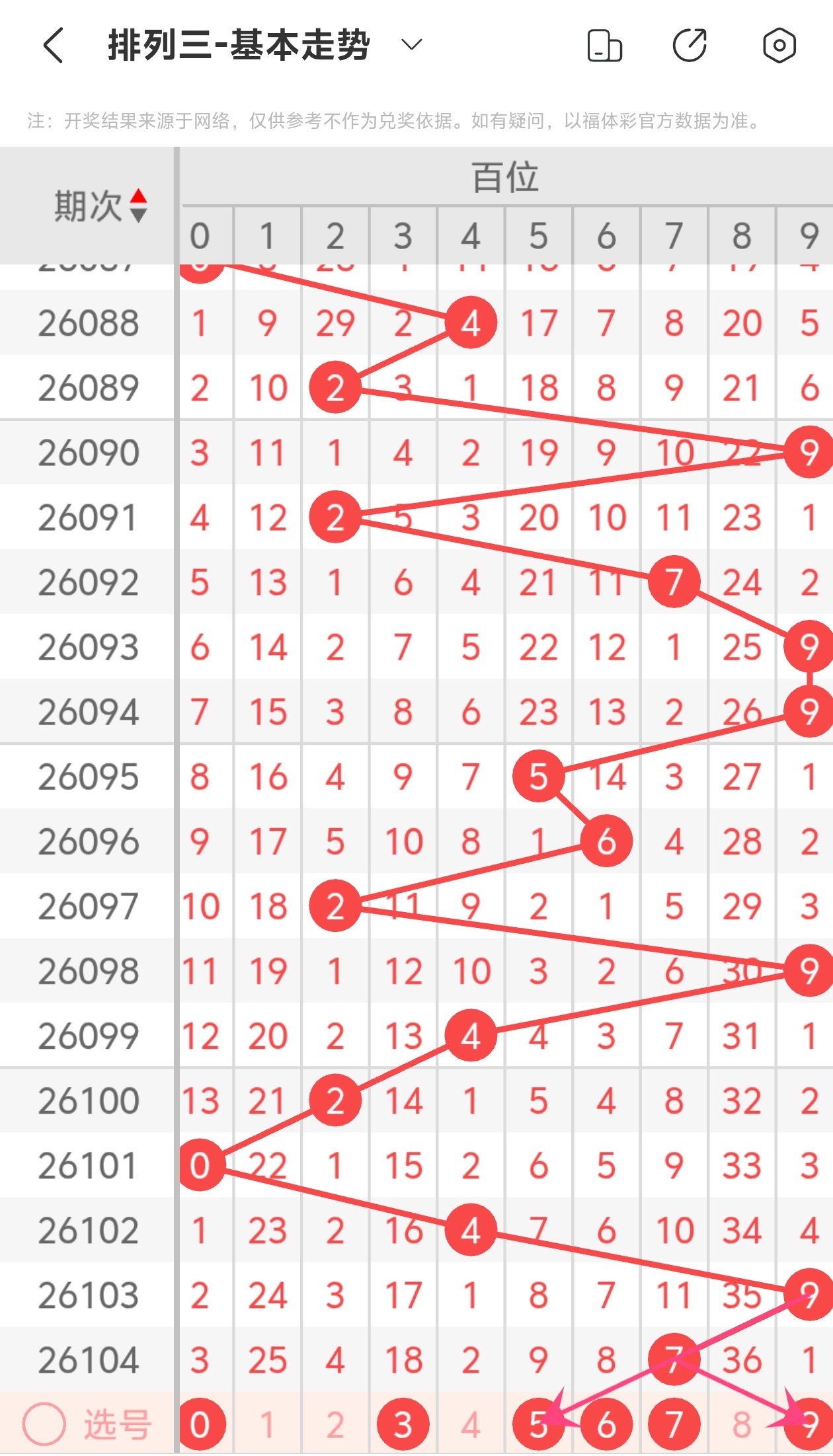This screenshot has height=1456, width=833.
Task: Go back using the arrow icon
Action: pos(53,45)
